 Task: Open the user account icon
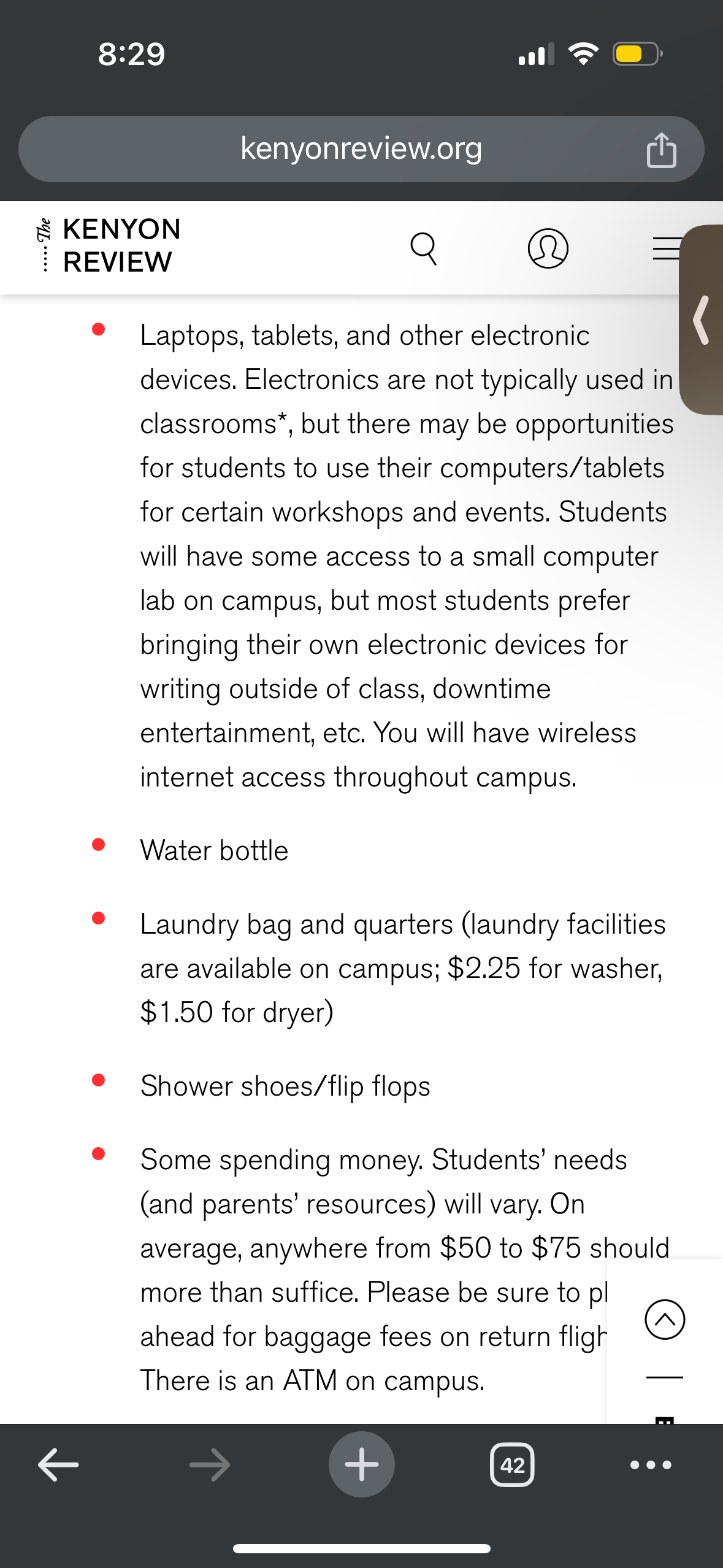pos(548,248)
